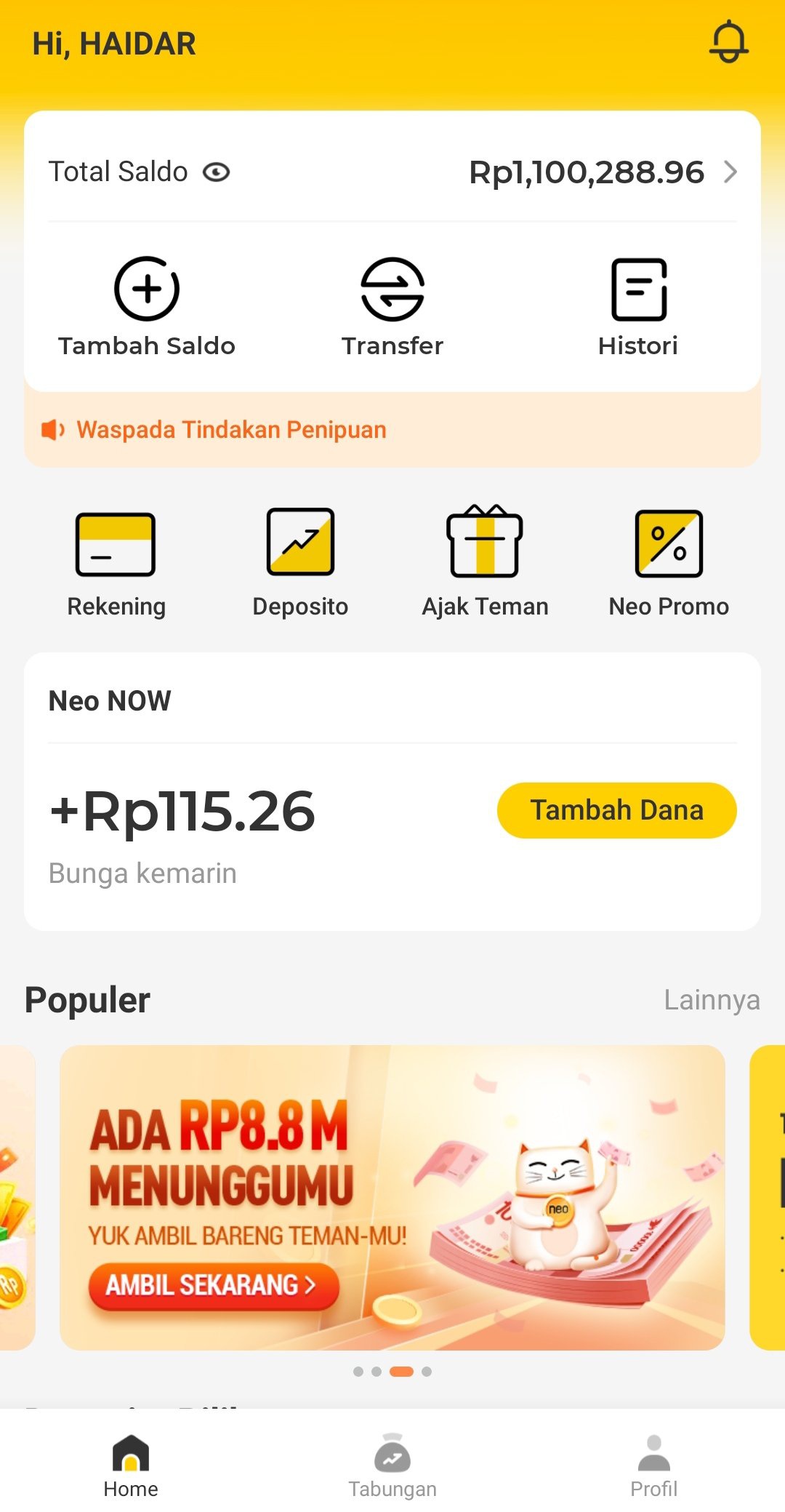The image size is (785, 1512).
Task: Hide the Total Saldo balance
Action: pos(216,172)
